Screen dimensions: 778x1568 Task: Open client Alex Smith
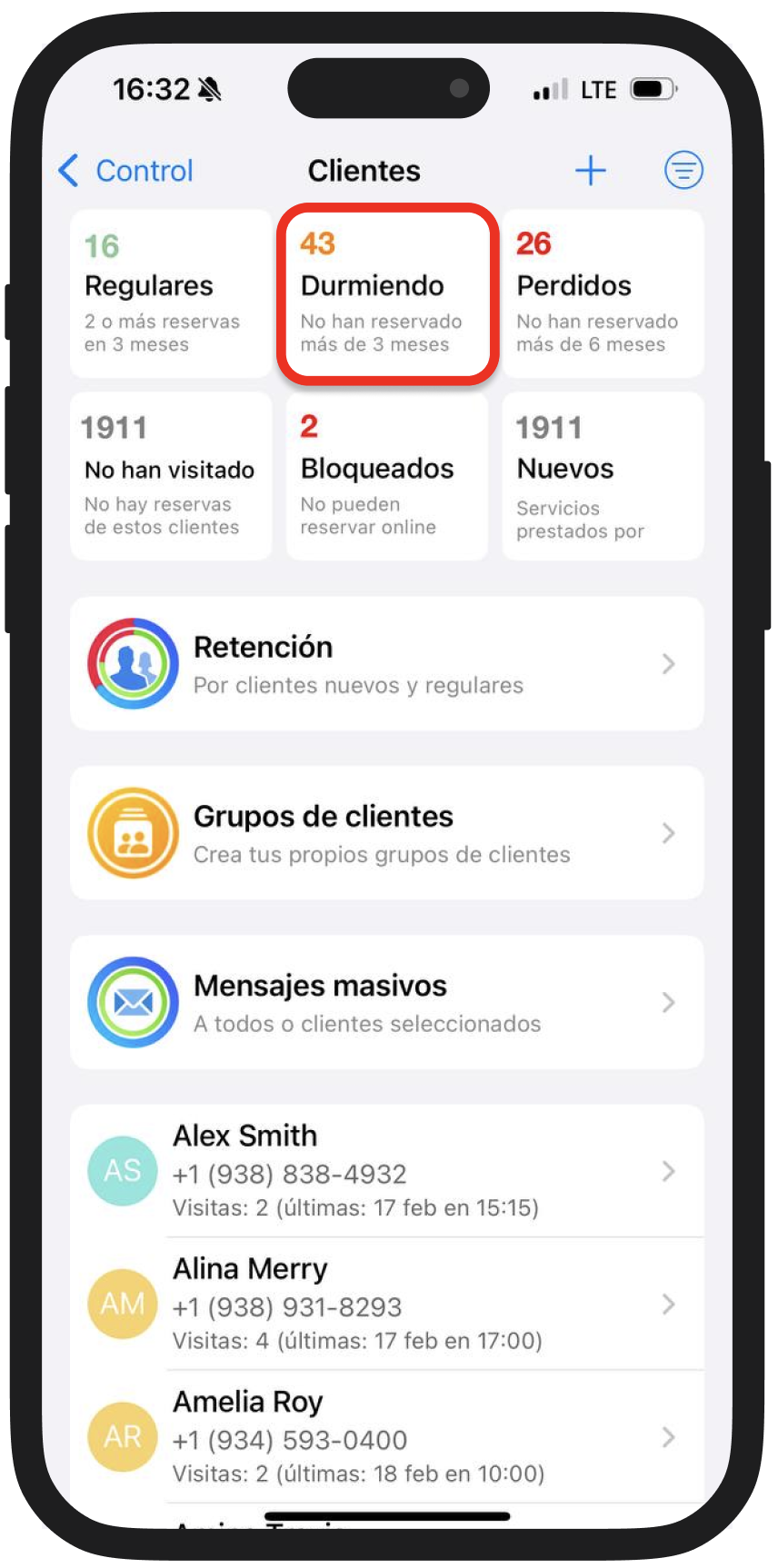click(x=387, y=1171)
